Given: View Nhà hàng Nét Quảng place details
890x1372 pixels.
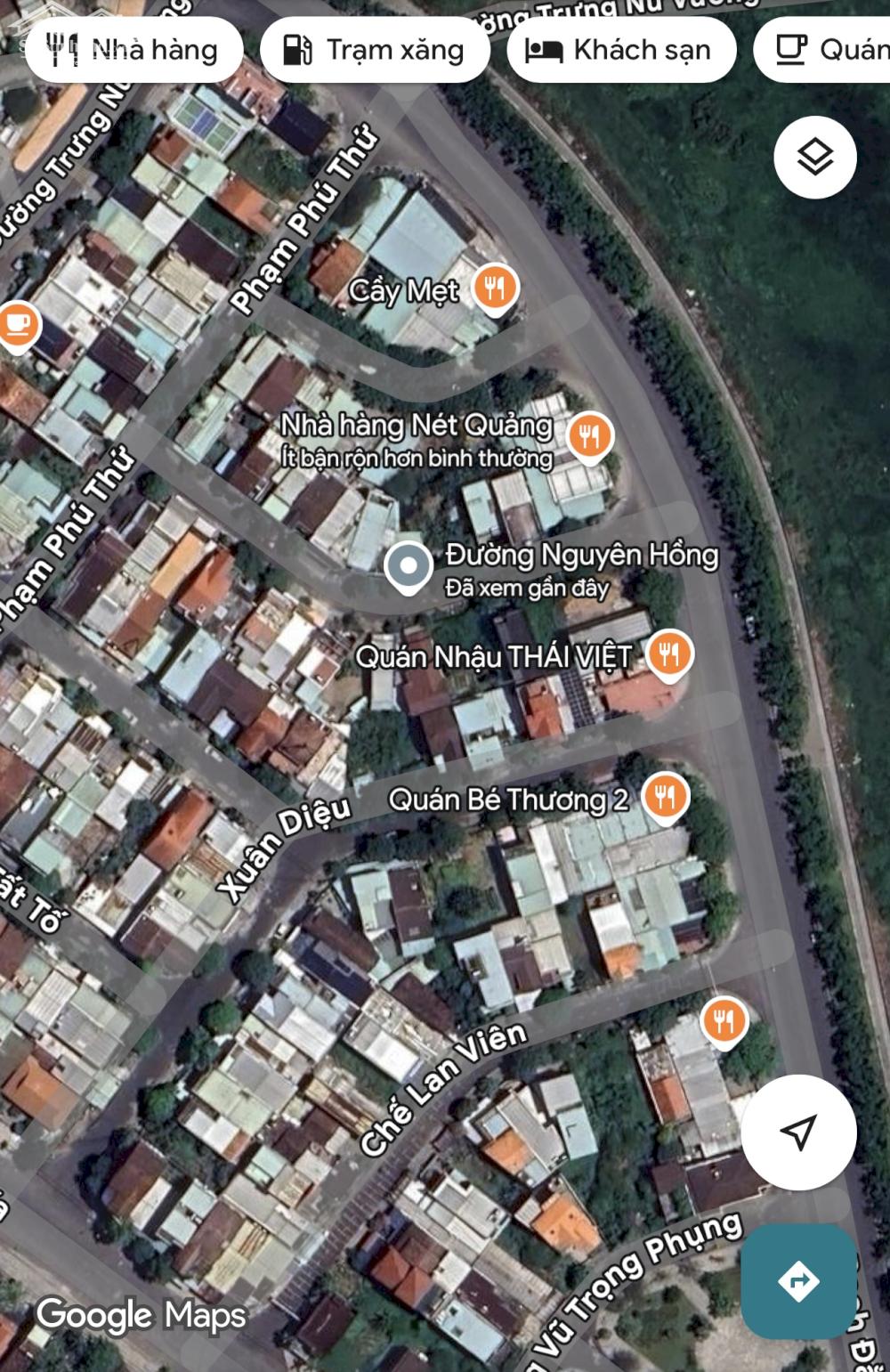Looking at the screenshot, I should (x=589, y=436).
